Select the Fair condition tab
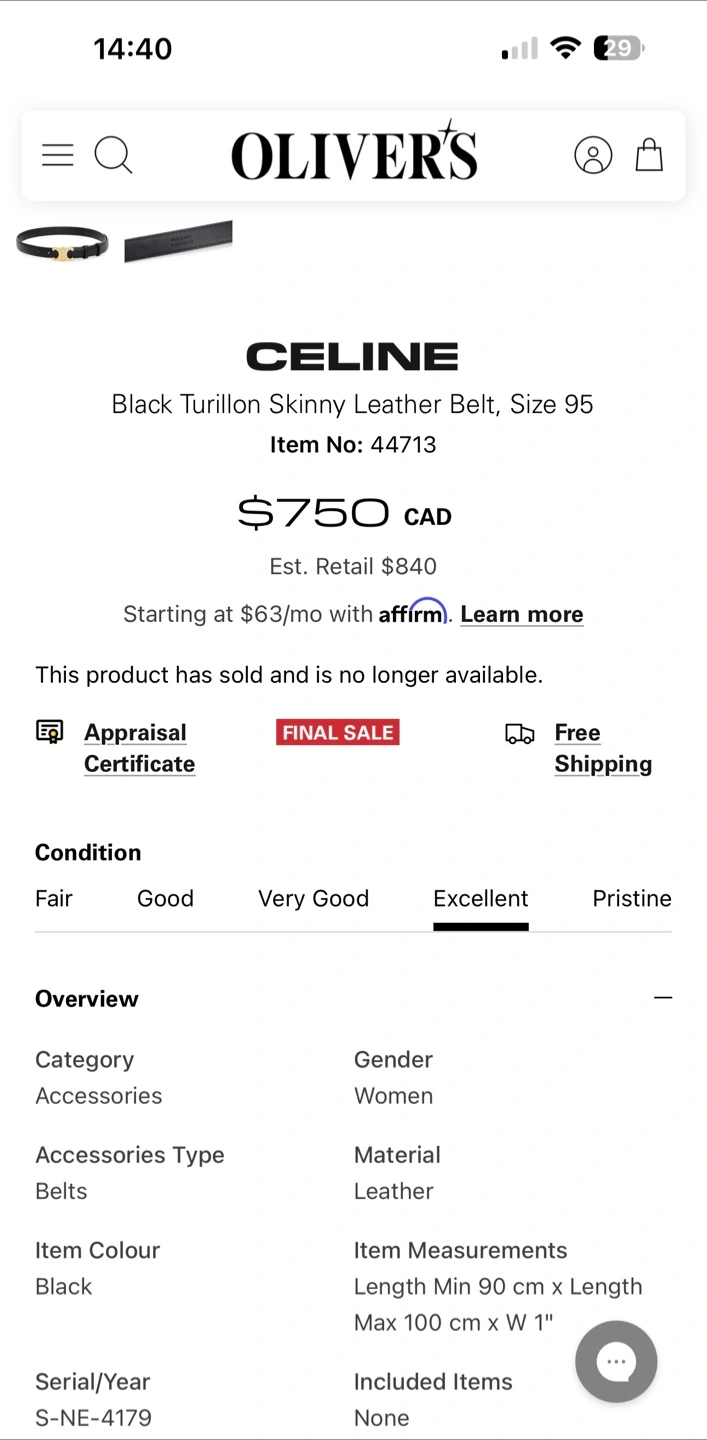 [54, 898]
